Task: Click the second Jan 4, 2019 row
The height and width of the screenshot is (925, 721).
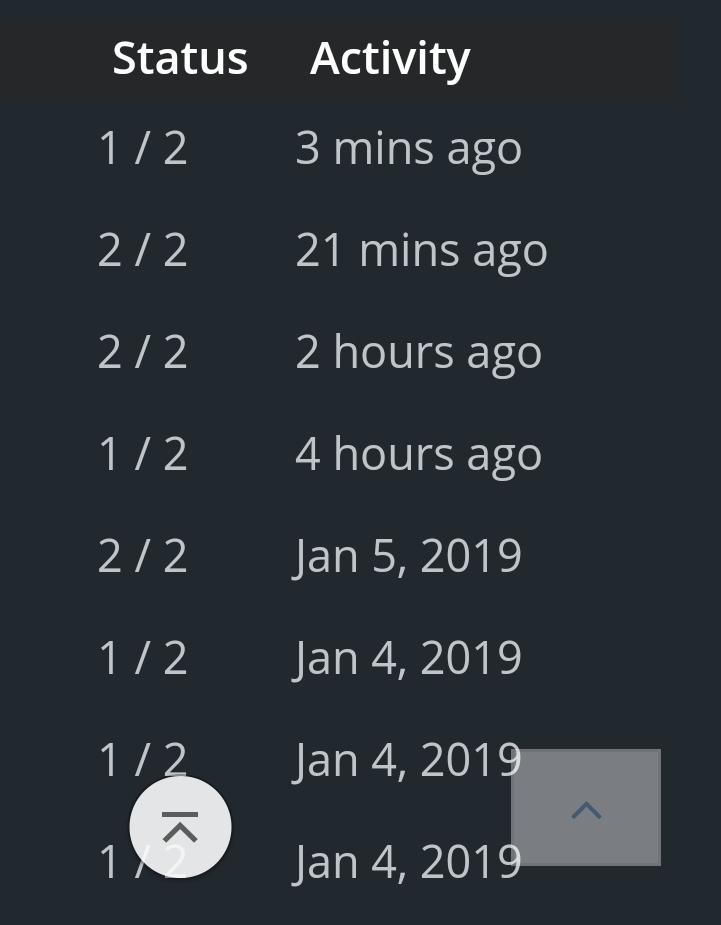Action: tap(407, 758)
